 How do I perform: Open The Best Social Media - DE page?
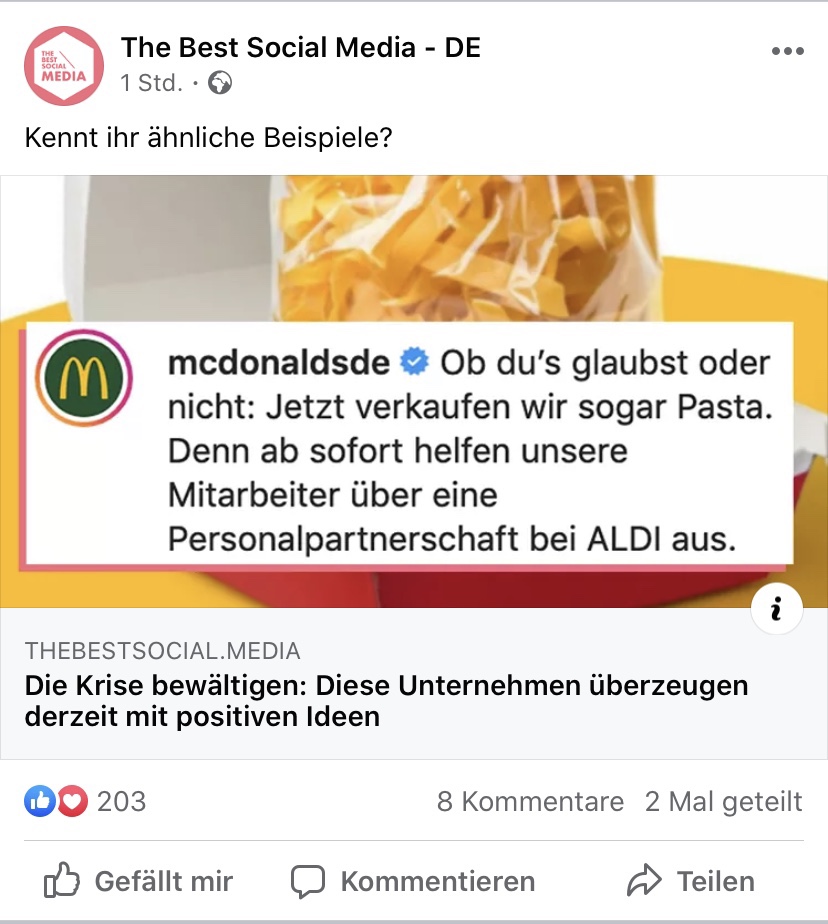(301, 47)
